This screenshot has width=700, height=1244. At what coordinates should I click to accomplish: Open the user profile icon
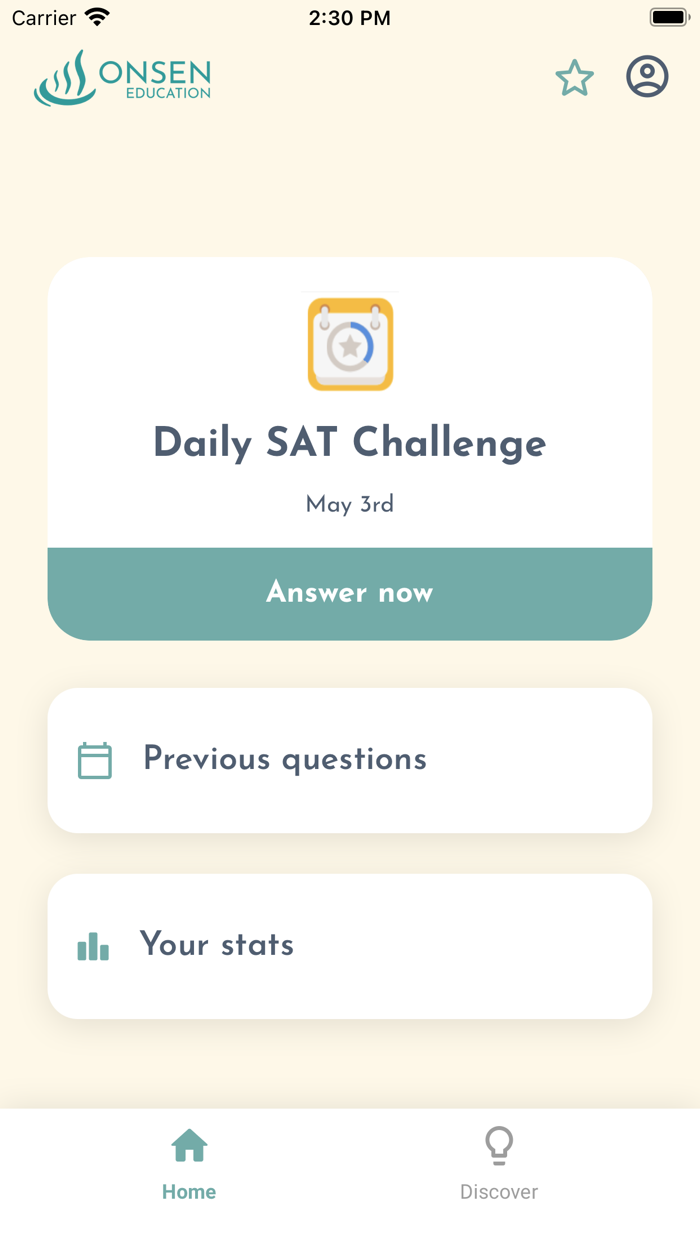[x=647, y=77]
